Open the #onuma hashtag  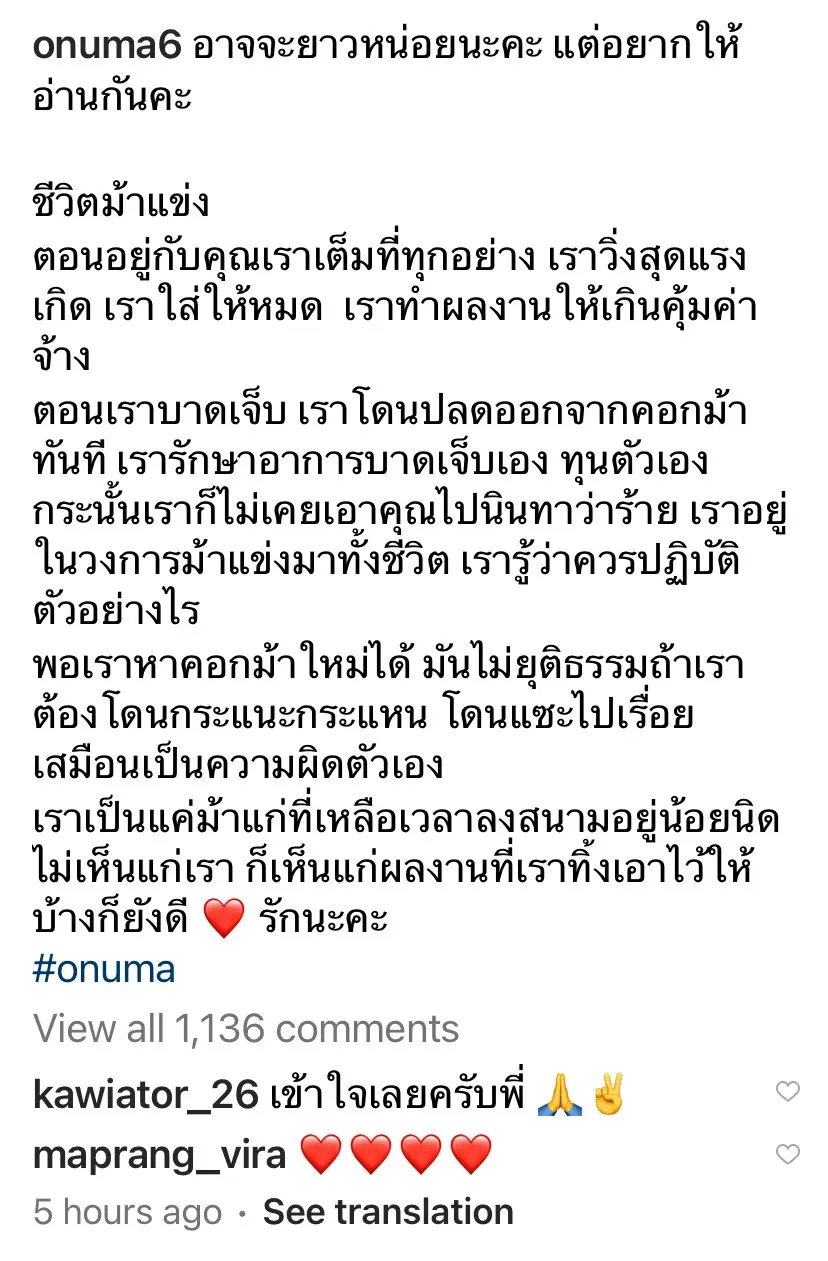pos(104,970)
